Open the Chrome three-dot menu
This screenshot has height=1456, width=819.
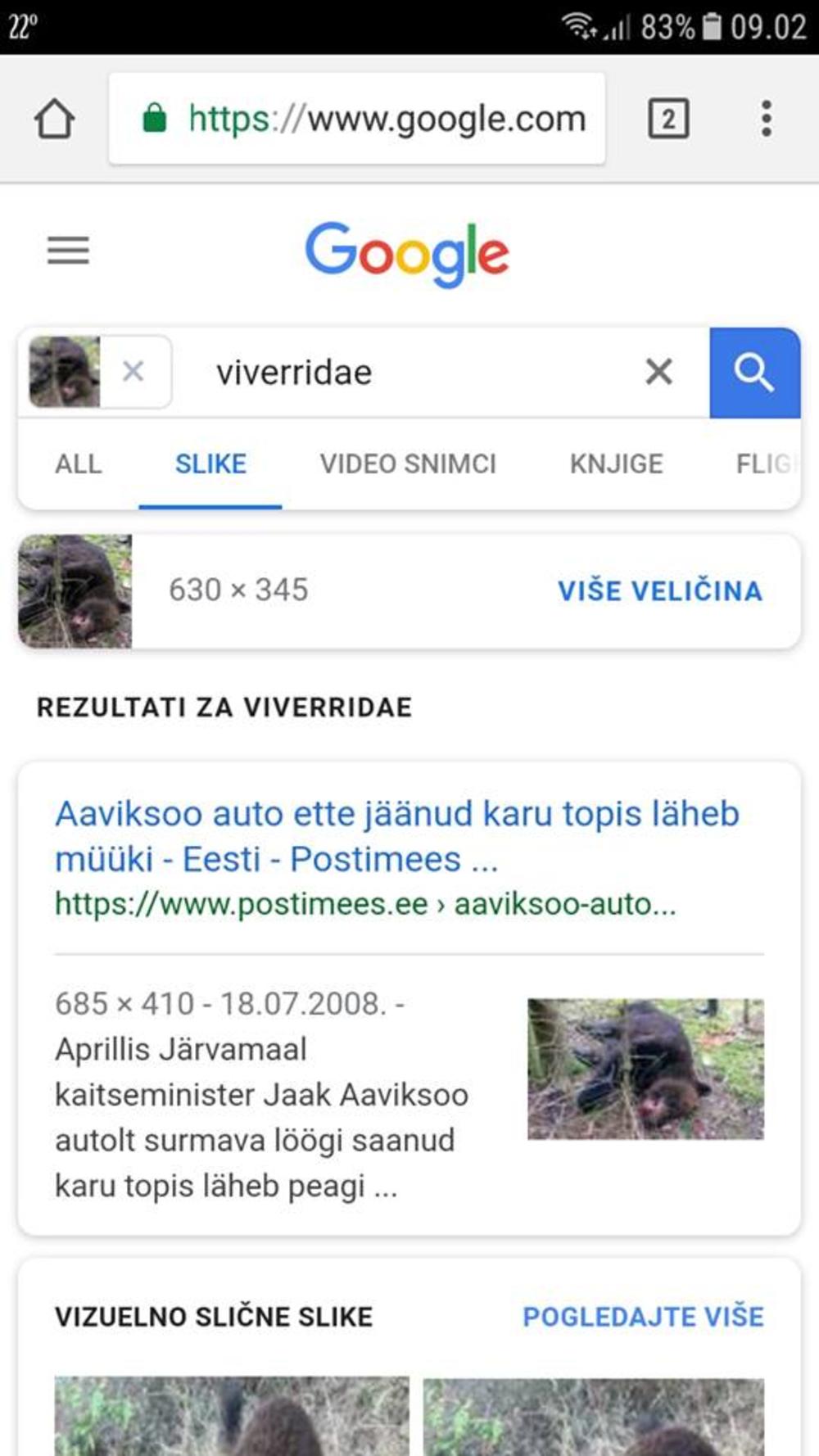coord(767,119)
